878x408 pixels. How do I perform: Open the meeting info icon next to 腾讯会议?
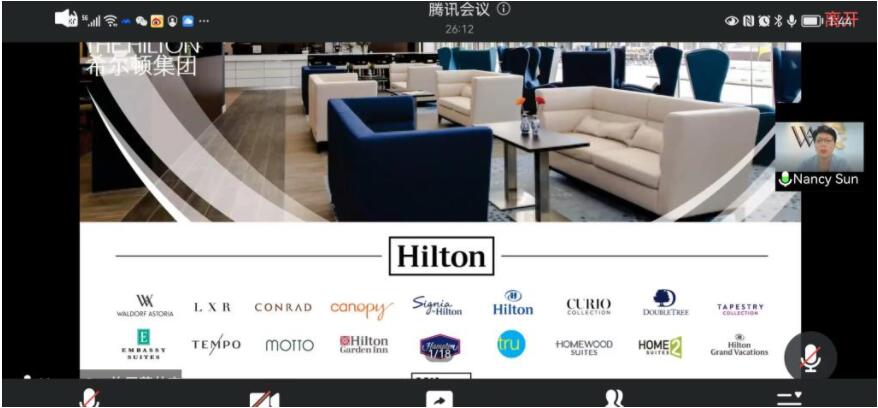pyautogui.click(x=504, y=9)
